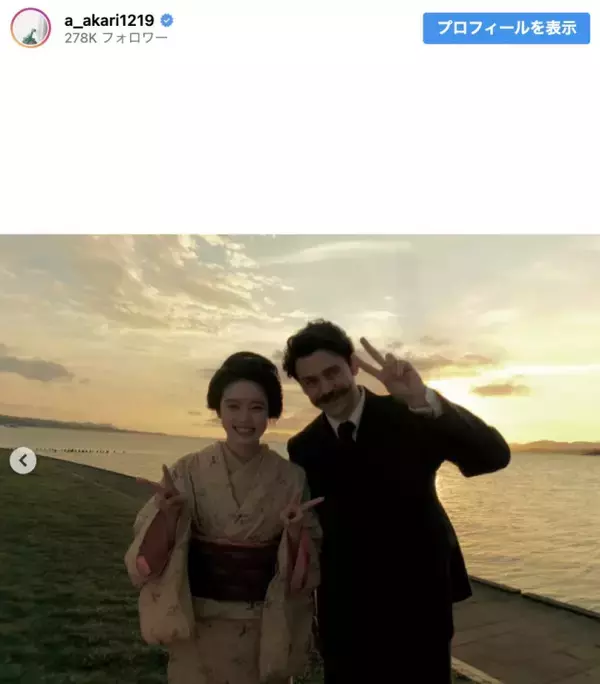Open the a_akari1219 profile avatar
This screenshot has width=600, height=684.
pyautogui.click(x=30, y=28)
